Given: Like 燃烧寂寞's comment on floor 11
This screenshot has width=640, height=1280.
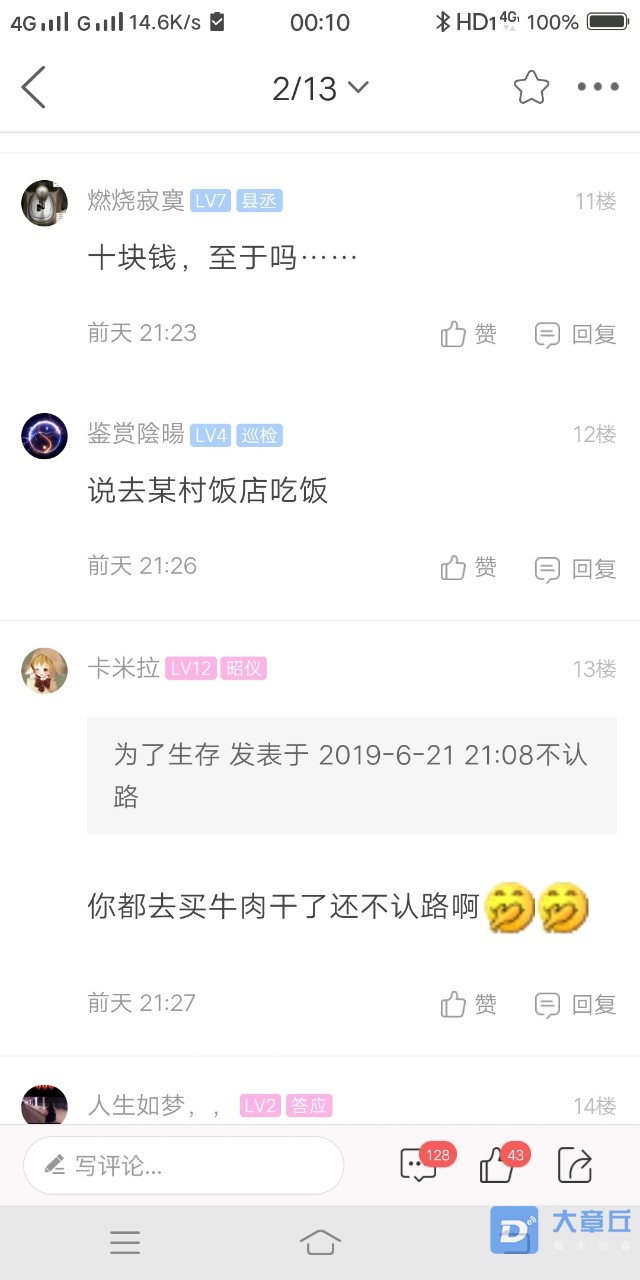Looking at the screenshot, I should [x=468, y=334].
